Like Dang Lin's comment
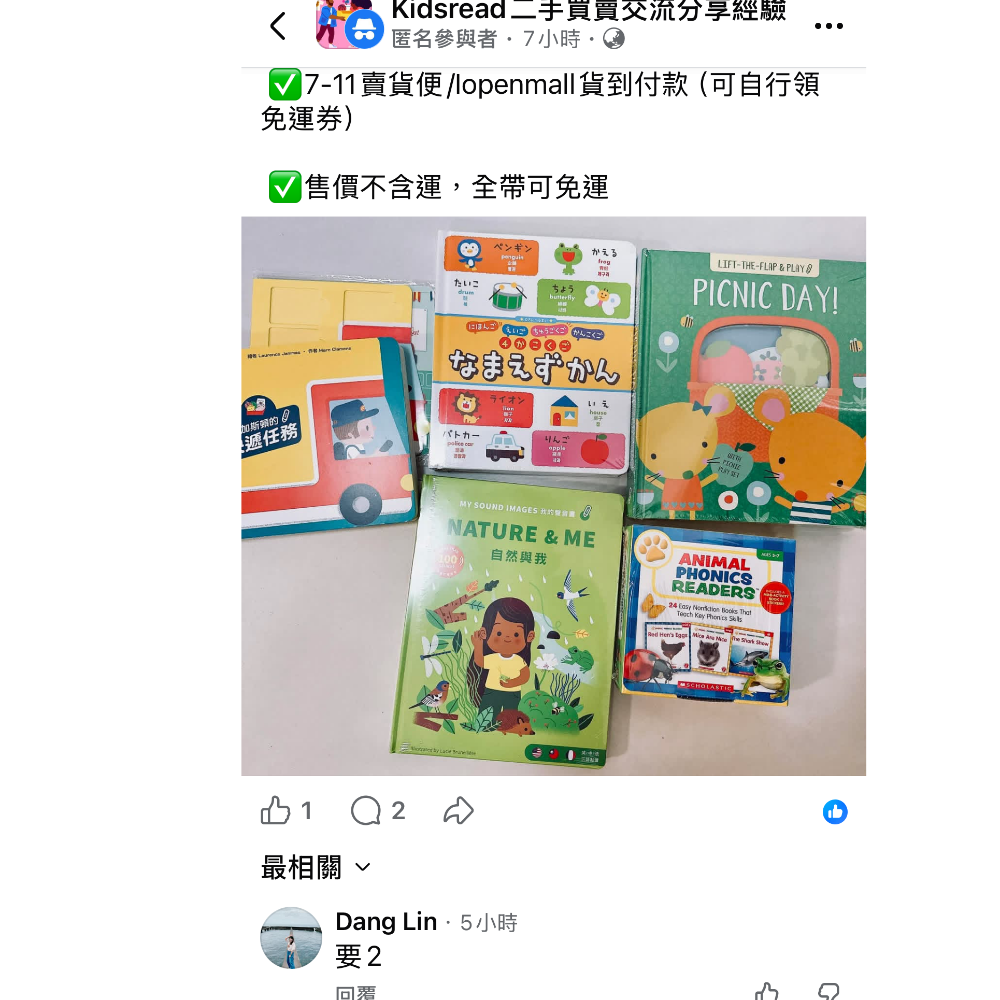Screen dimensions: 1000x1000 pos(767,992)
